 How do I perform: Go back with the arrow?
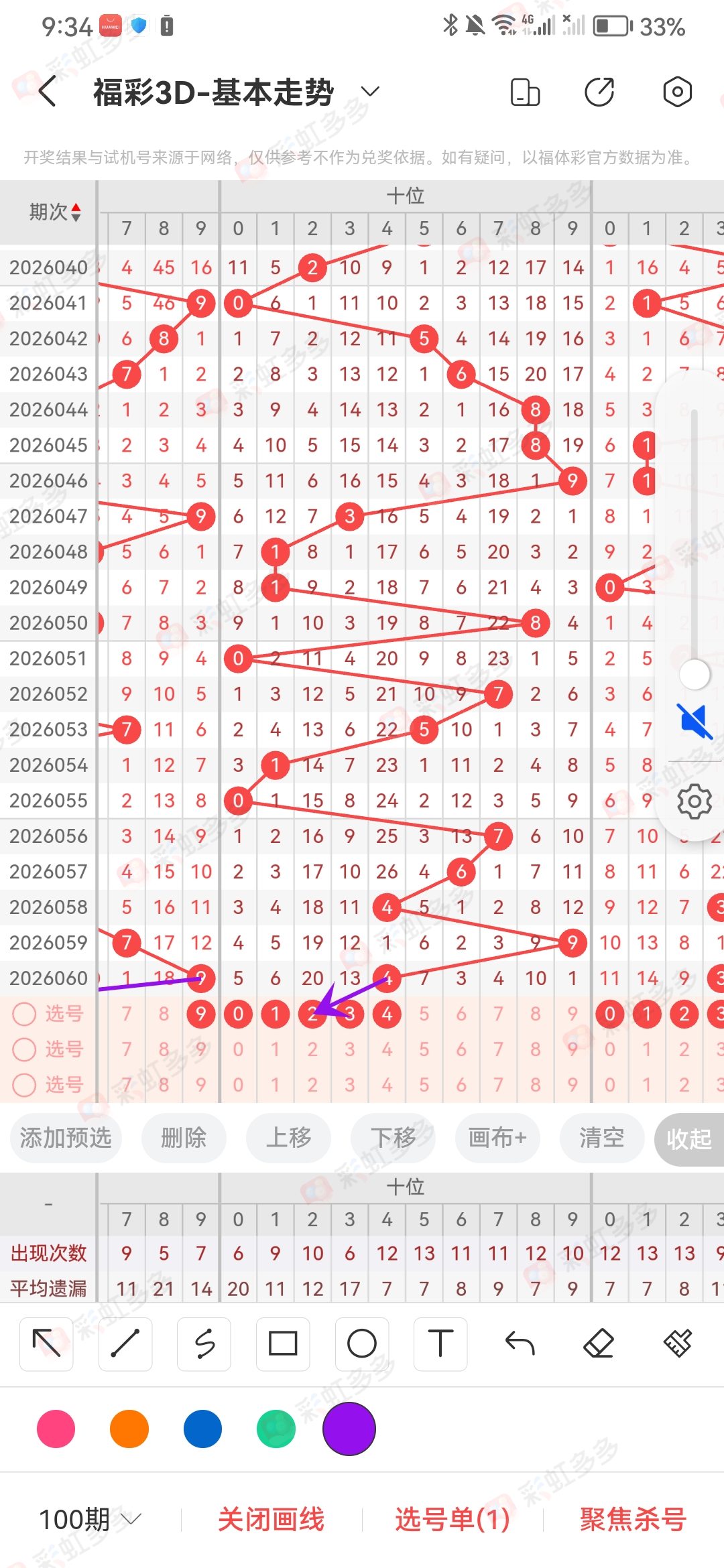[47, 92]
